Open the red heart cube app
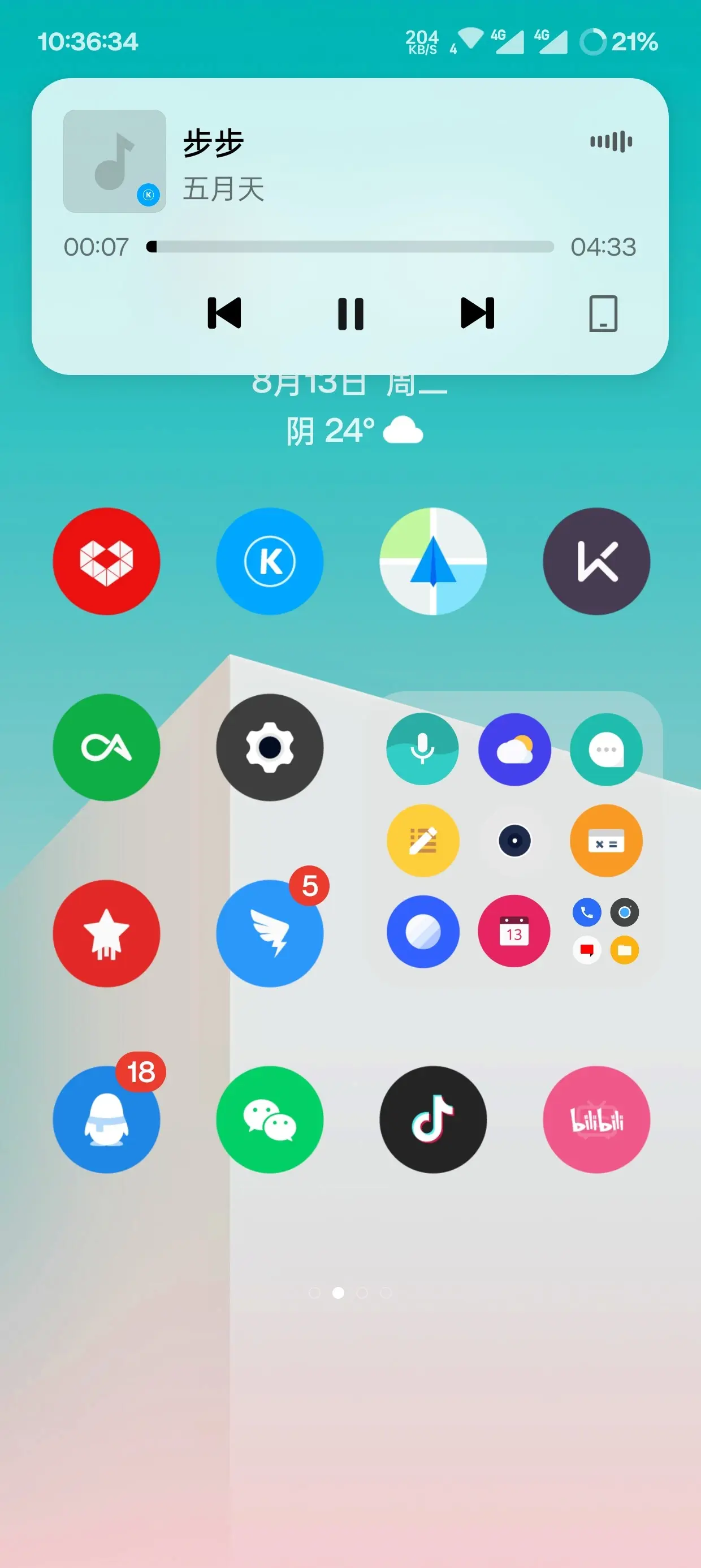 pos(106,561)
